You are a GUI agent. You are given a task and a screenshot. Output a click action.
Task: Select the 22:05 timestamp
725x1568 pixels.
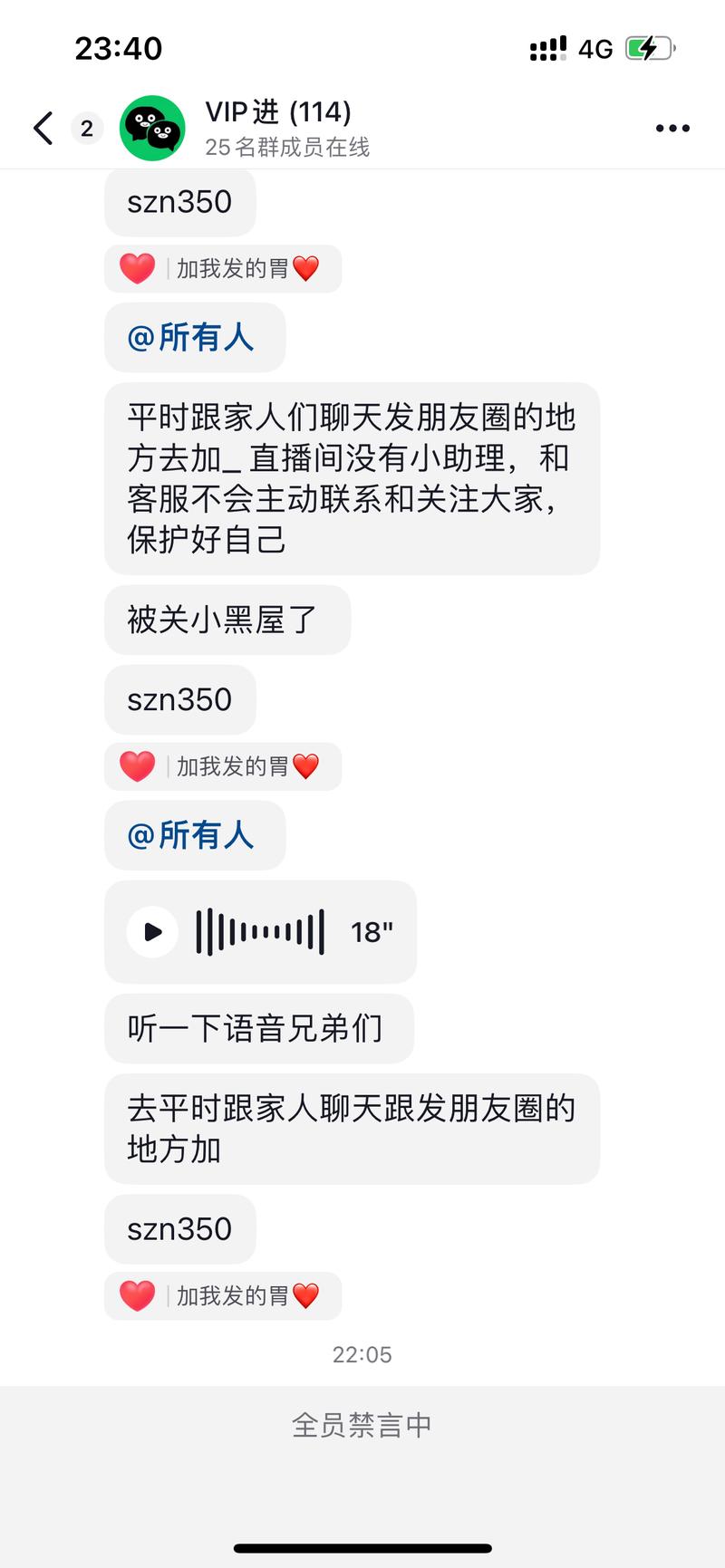pyautogui.click(x=362, y=1354)
